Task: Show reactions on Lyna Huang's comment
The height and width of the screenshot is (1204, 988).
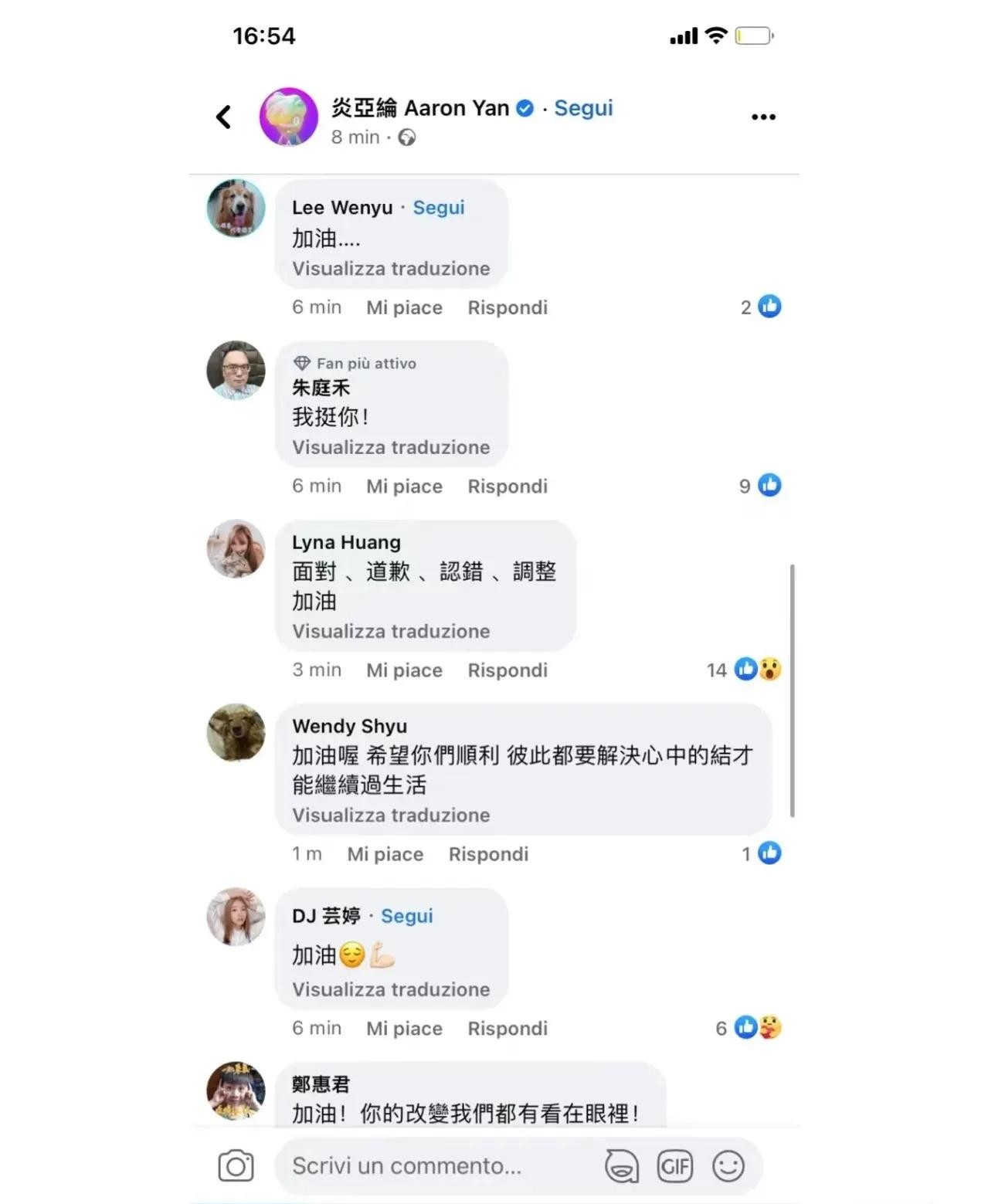Action: (745, 670)
